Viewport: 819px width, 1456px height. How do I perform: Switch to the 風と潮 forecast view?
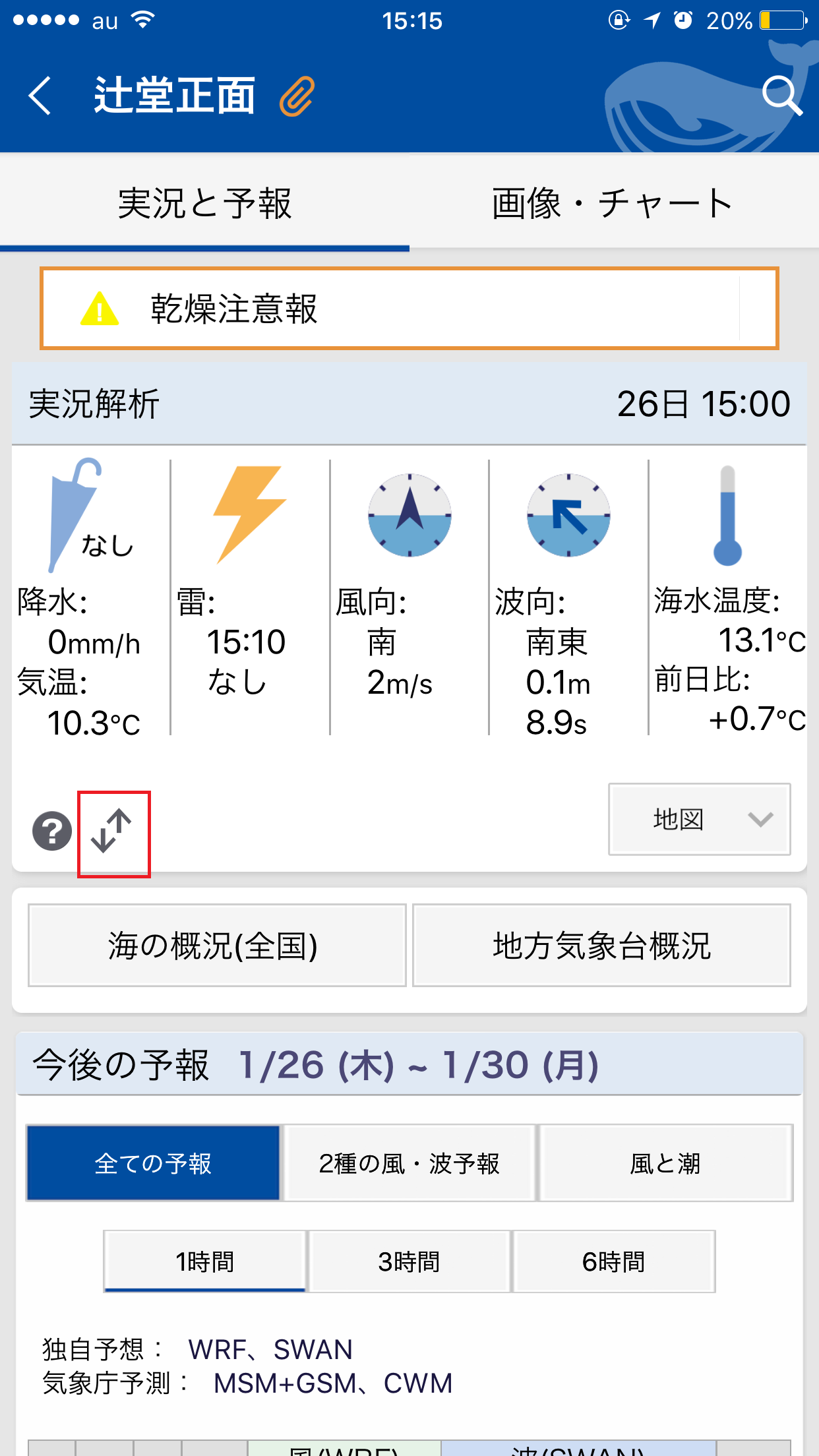tap(666, 1163)
